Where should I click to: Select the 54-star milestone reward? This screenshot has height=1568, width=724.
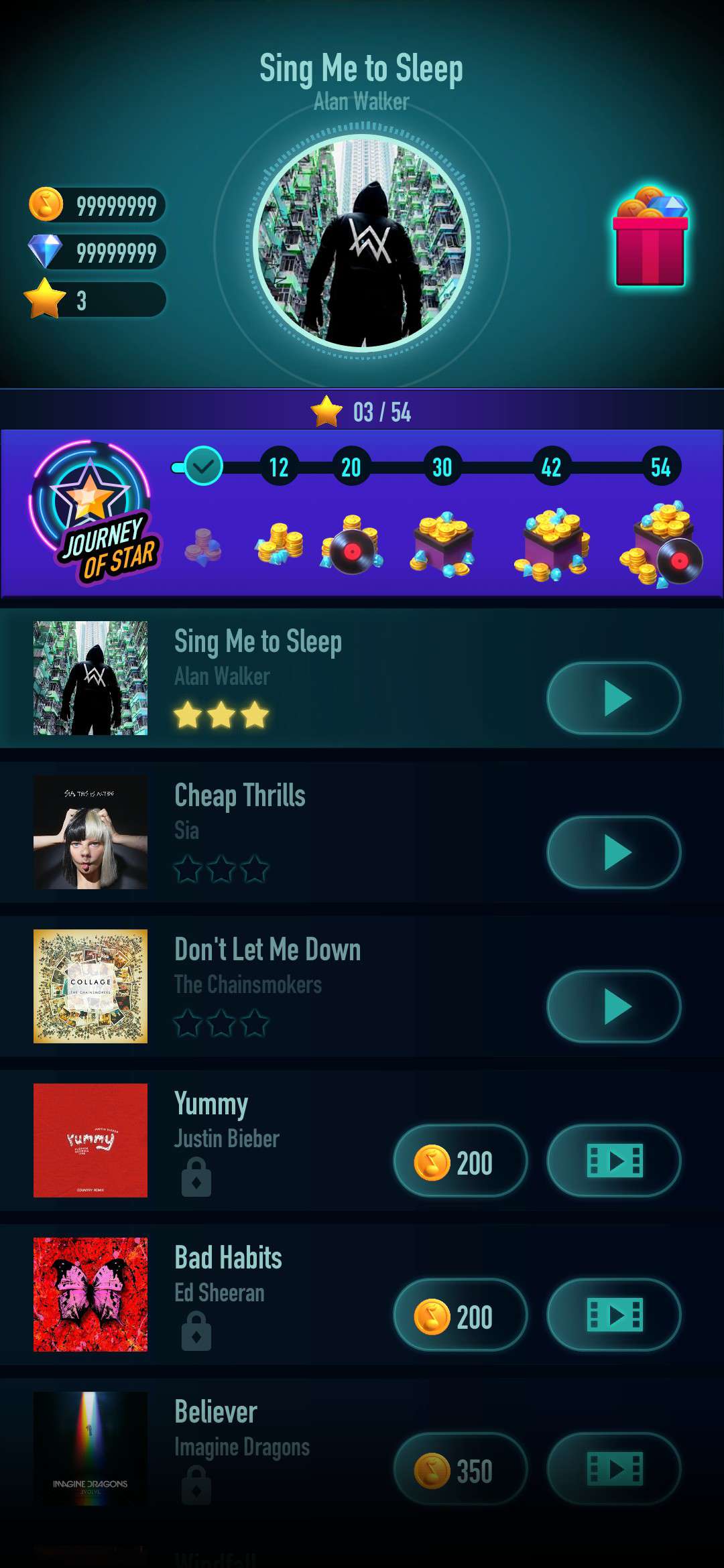[661, 543]
